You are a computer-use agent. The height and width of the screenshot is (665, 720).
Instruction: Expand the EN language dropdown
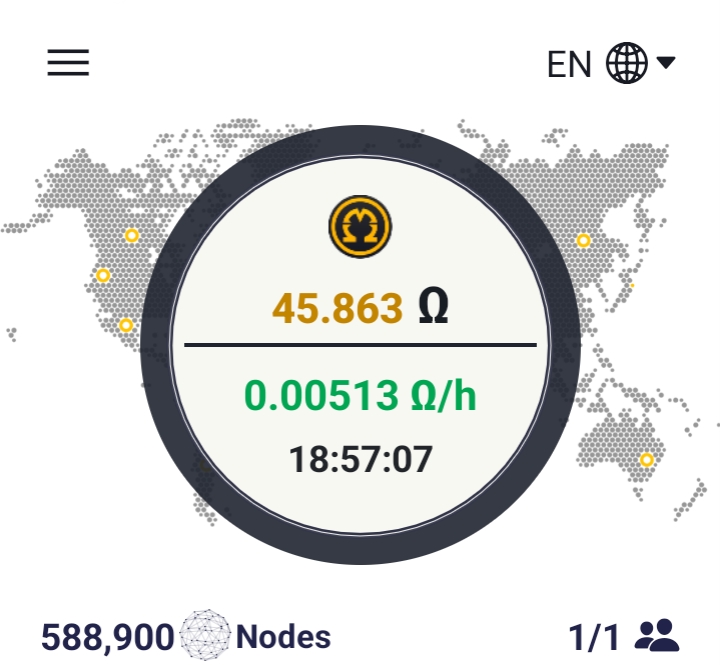(x=611, y=63)
